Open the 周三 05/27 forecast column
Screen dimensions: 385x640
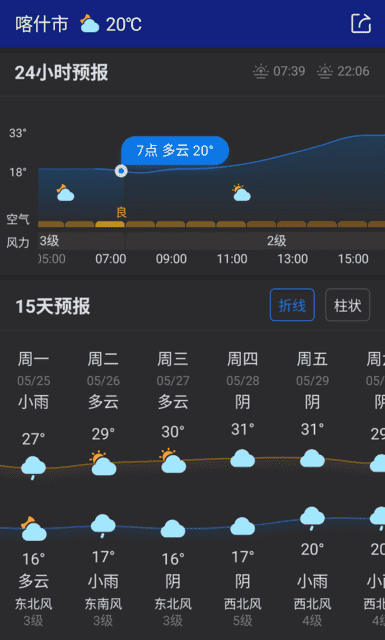coord(173,488)
